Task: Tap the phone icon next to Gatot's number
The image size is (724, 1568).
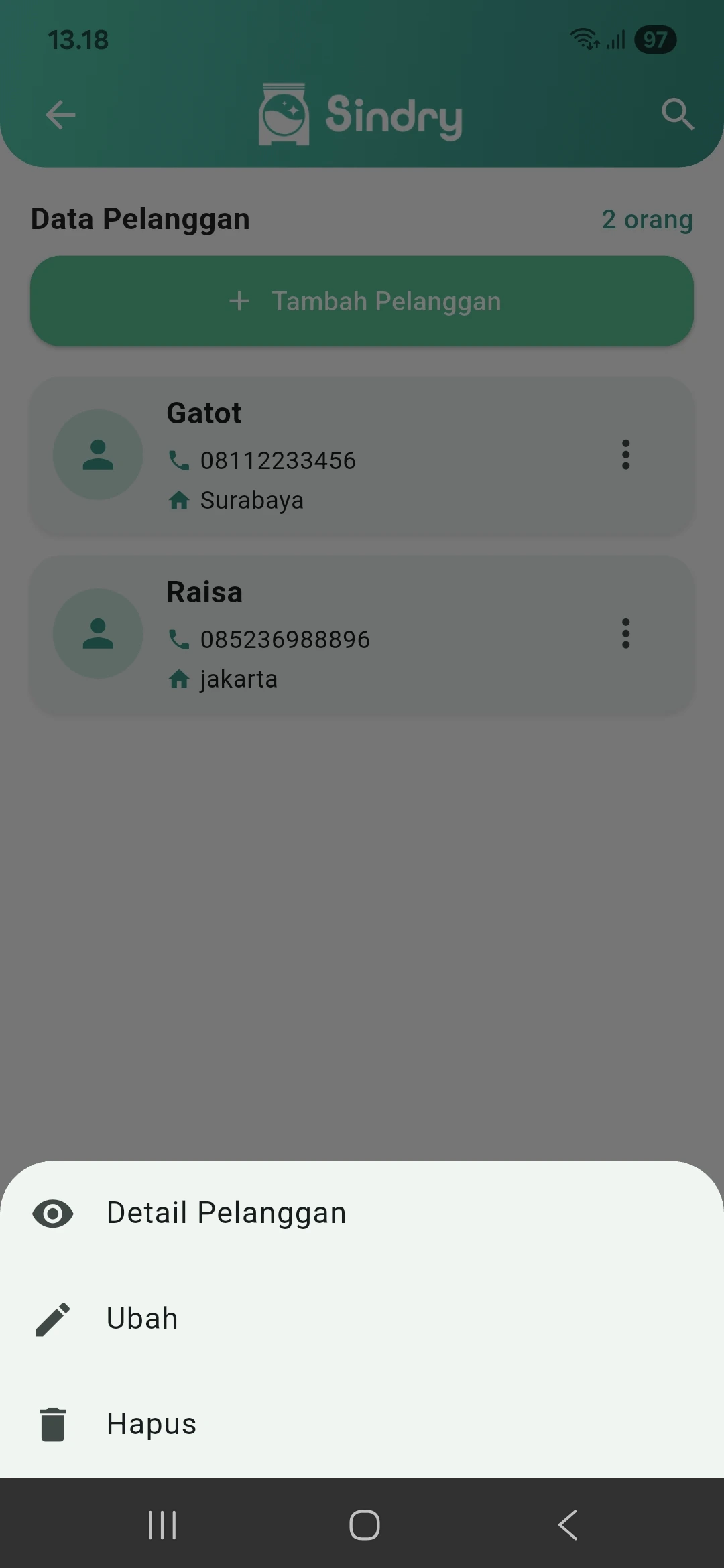Action: (180, 461)
